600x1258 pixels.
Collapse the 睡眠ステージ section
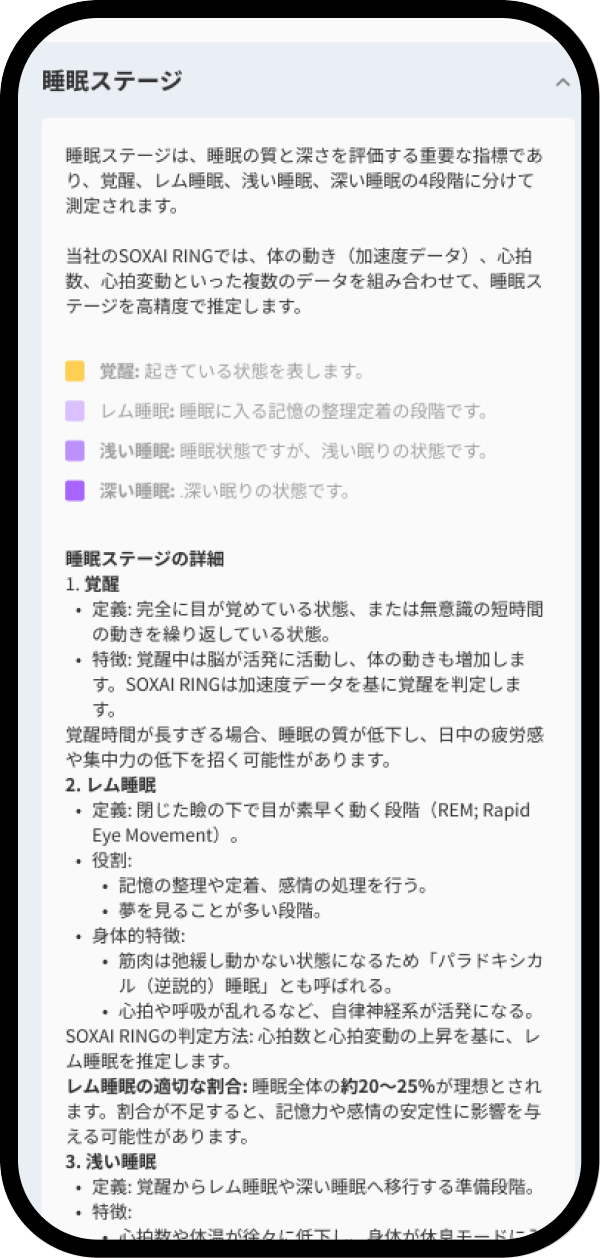pos(562,82)
